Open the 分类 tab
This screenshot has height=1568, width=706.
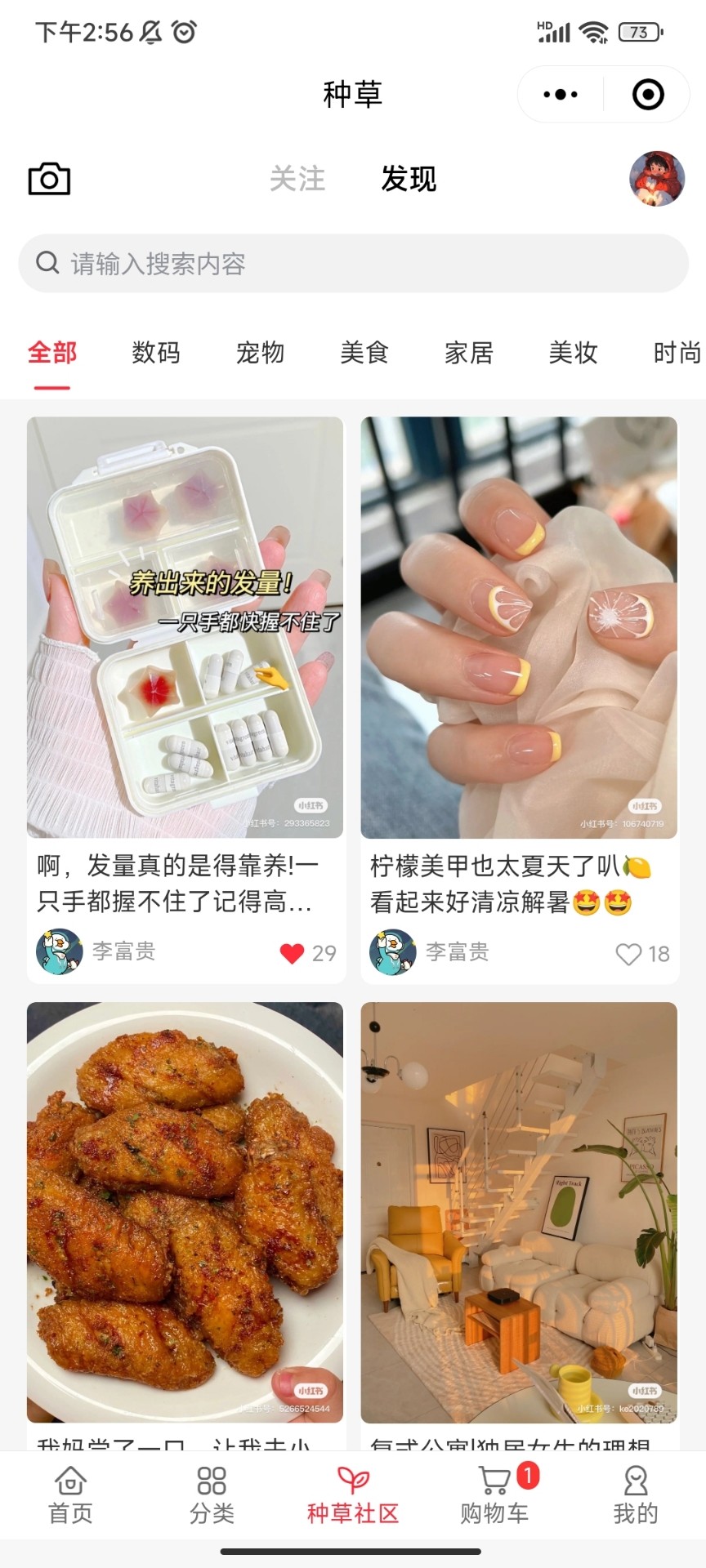click(x=212, y=1496)
